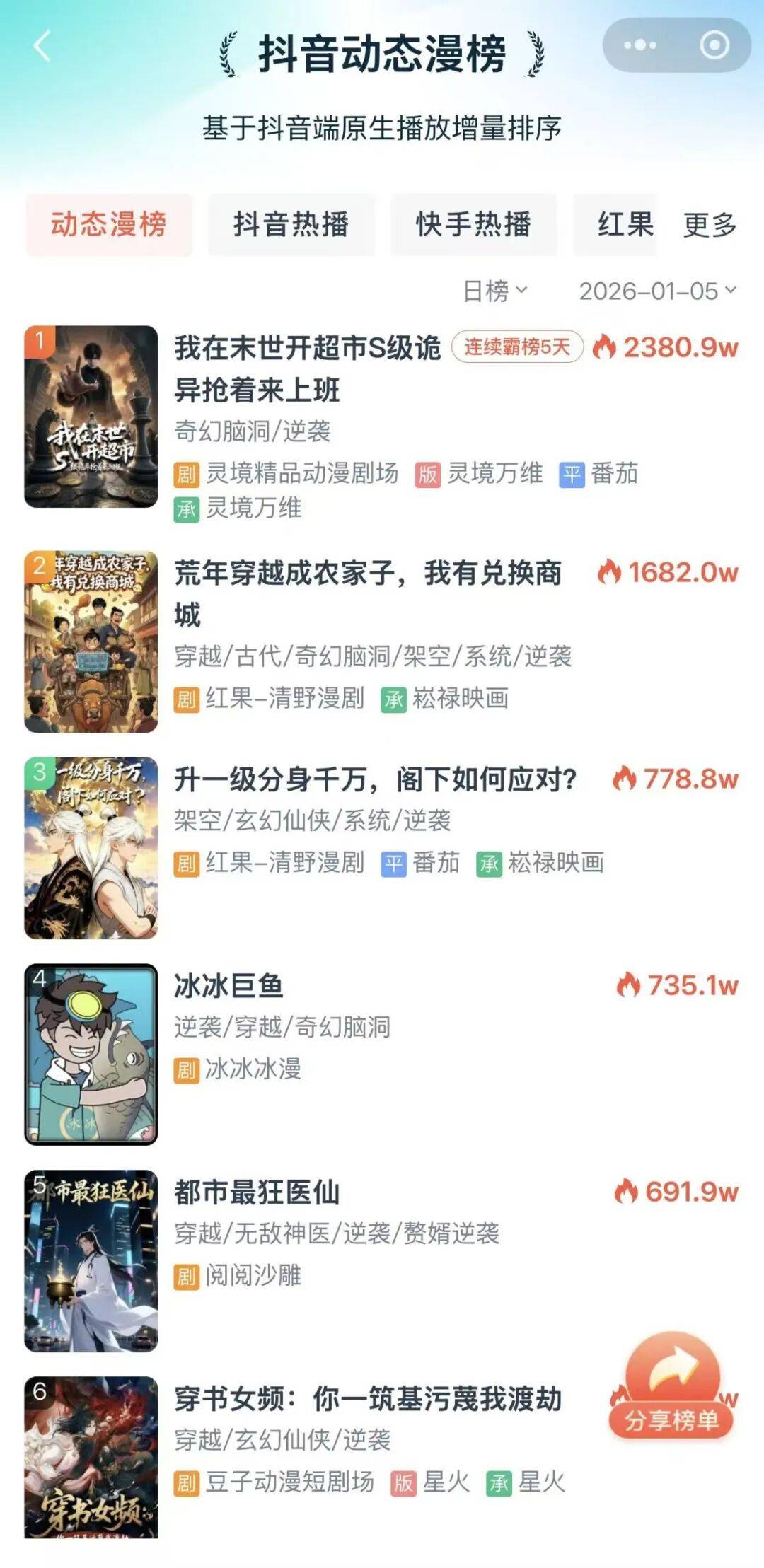Open 我在末世开超市S级诡异抢着来上班

[x=308, y=368]
